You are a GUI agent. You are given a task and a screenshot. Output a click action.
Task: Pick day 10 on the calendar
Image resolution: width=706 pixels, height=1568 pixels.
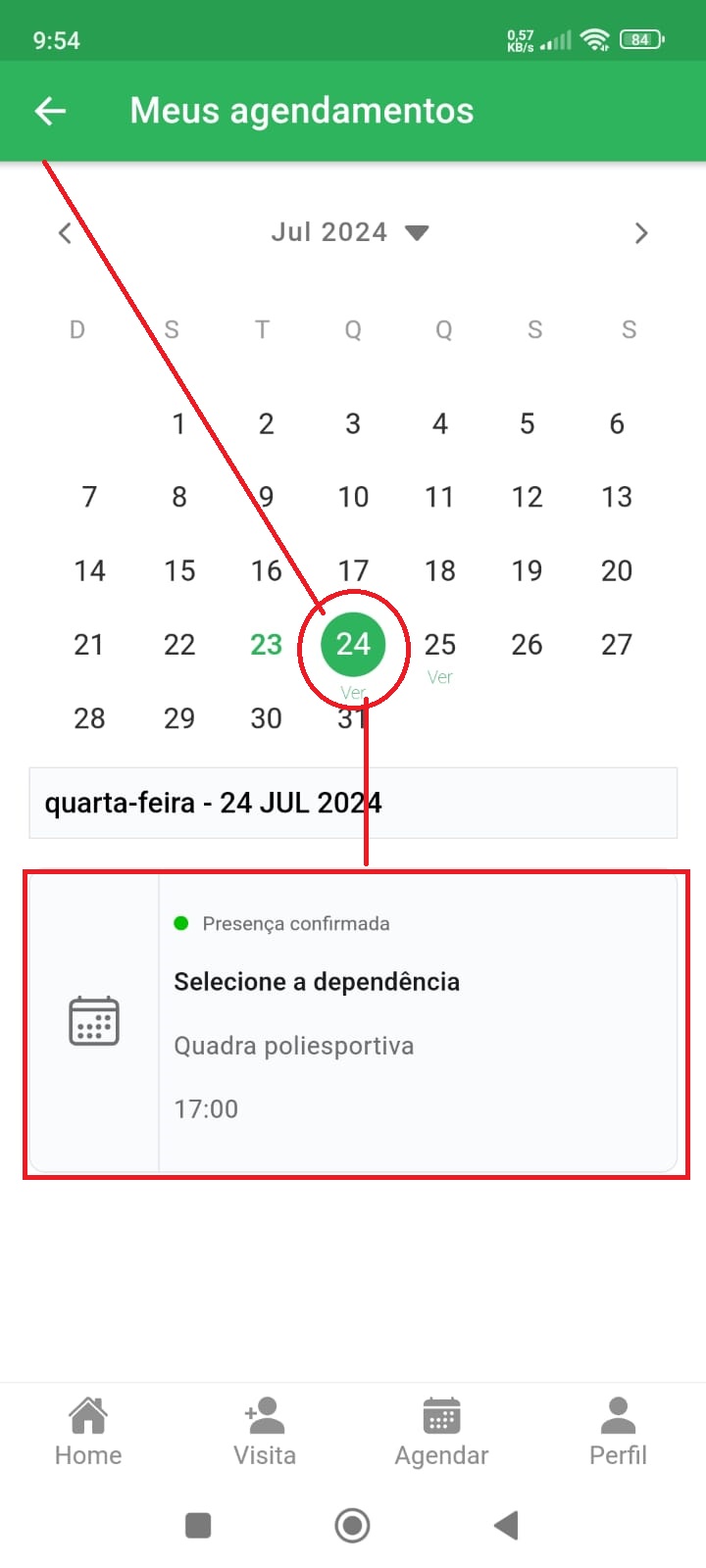353,497
